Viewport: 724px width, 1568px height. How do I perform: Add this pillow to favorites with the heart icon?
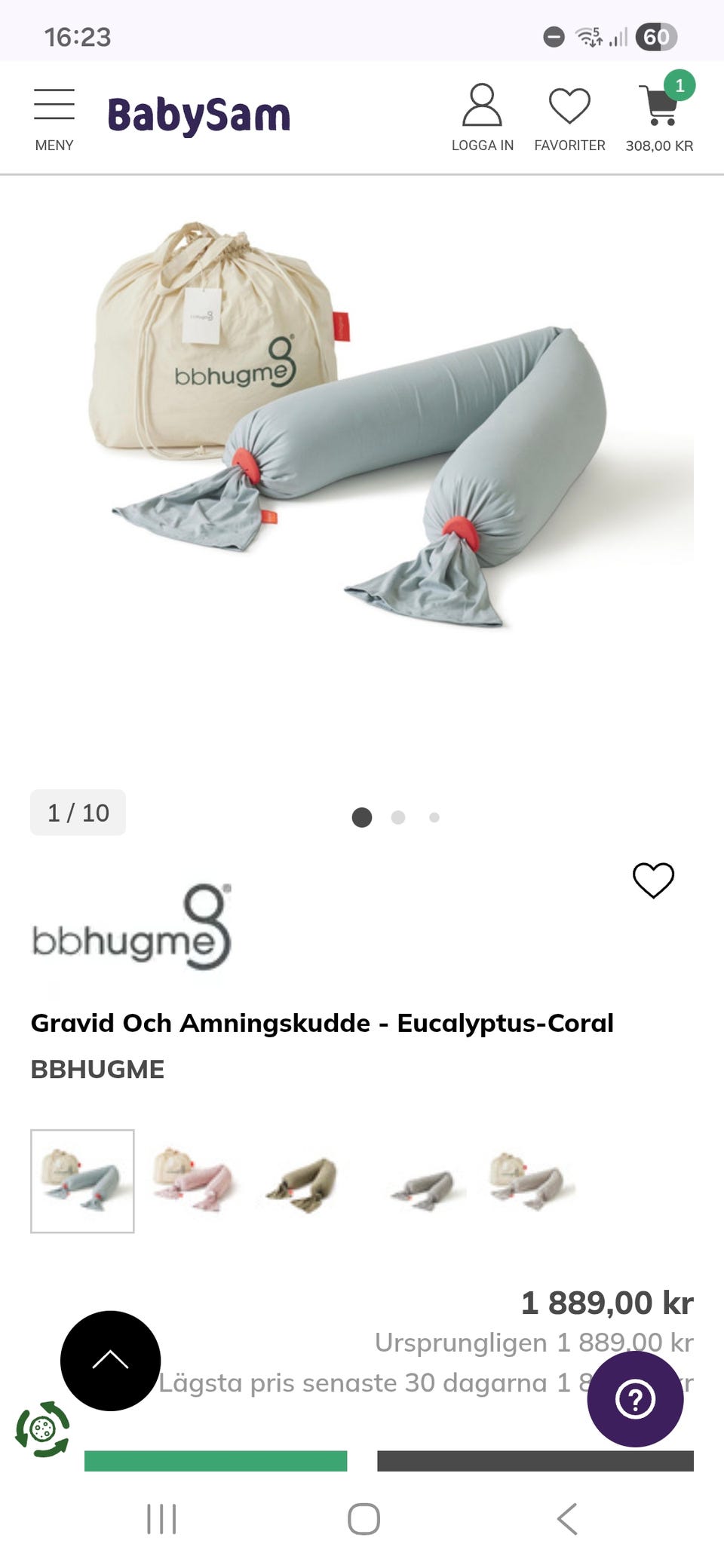pos(653,880)
